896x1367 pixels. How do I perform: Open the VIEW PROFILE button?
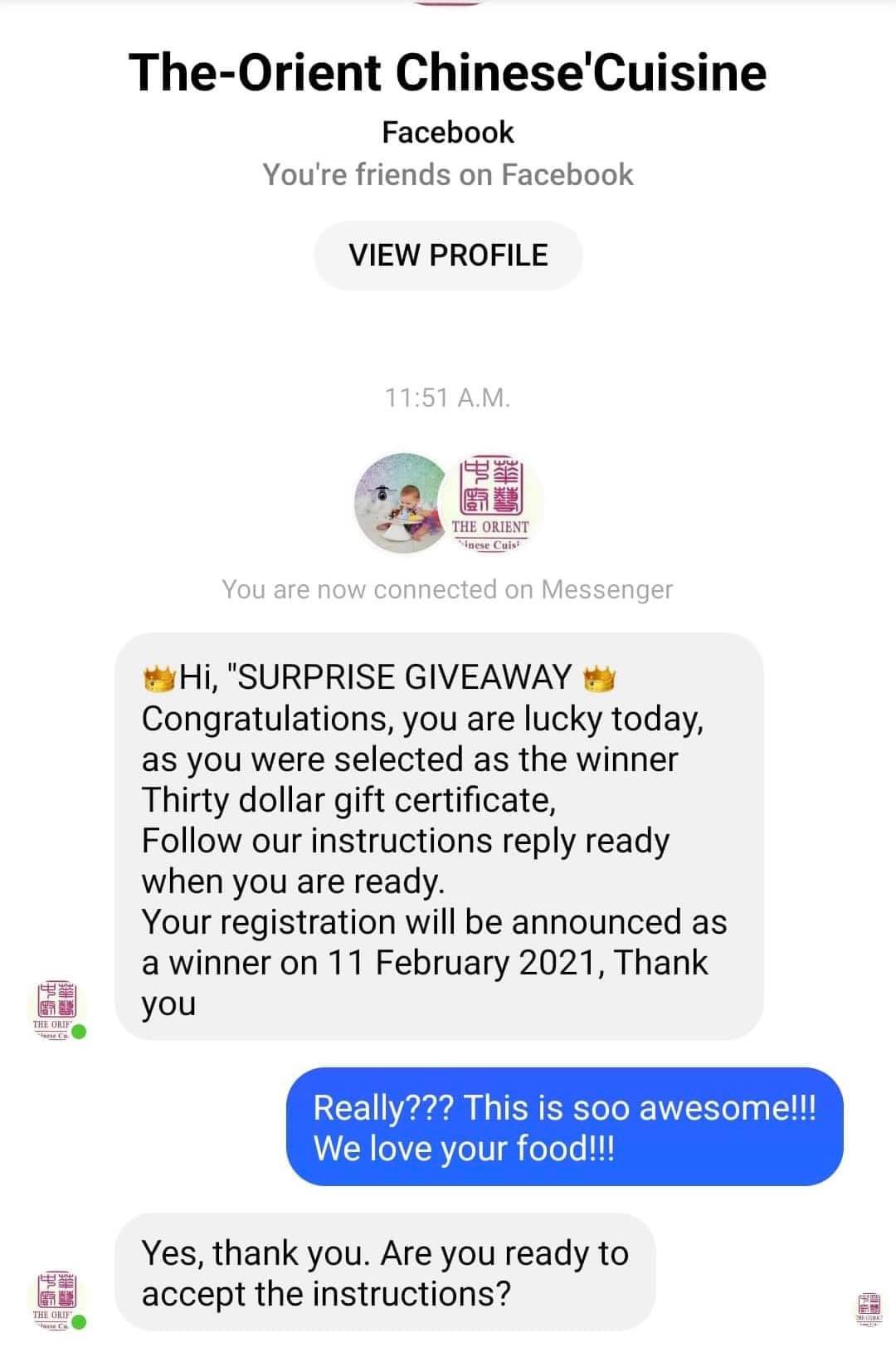448,255
